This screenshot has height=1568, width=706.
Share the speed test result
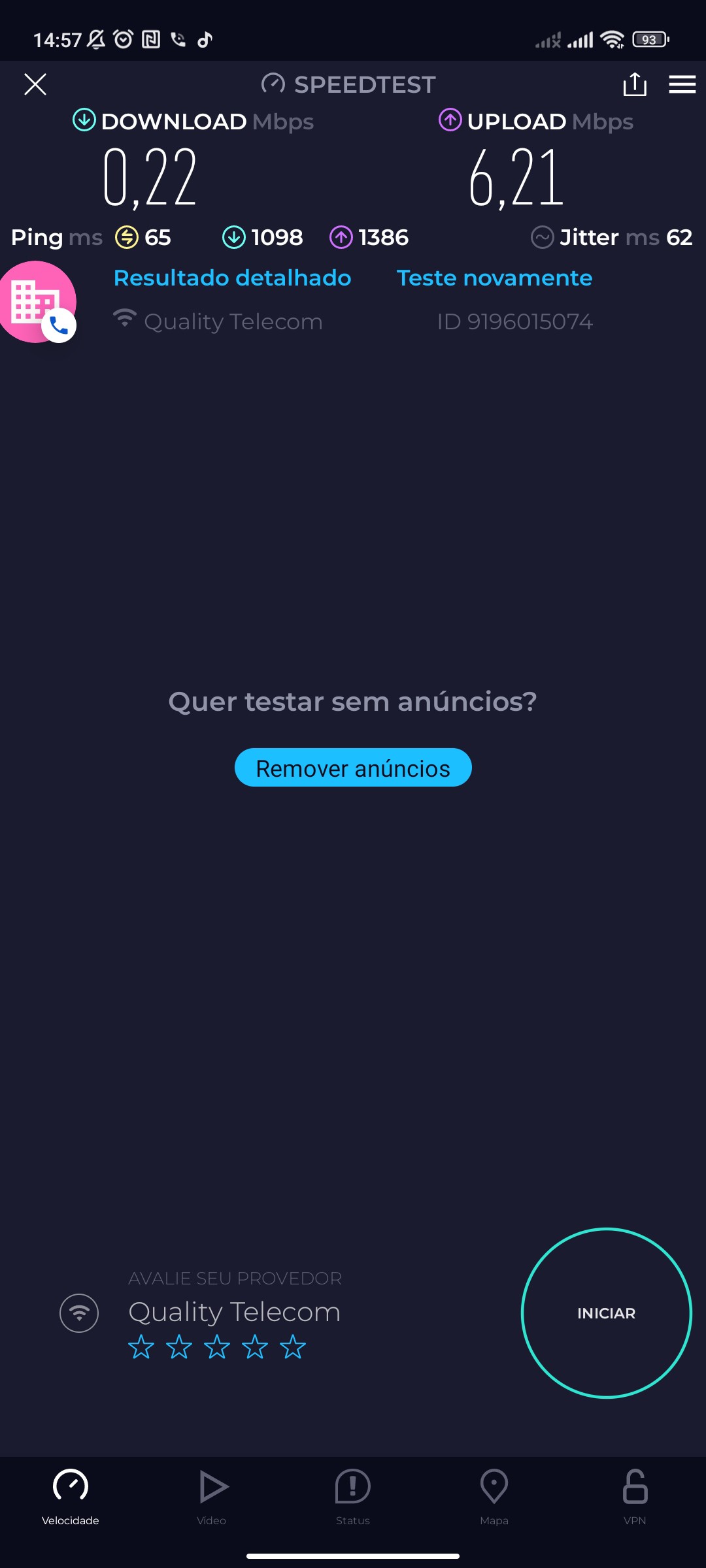point(634,84)
